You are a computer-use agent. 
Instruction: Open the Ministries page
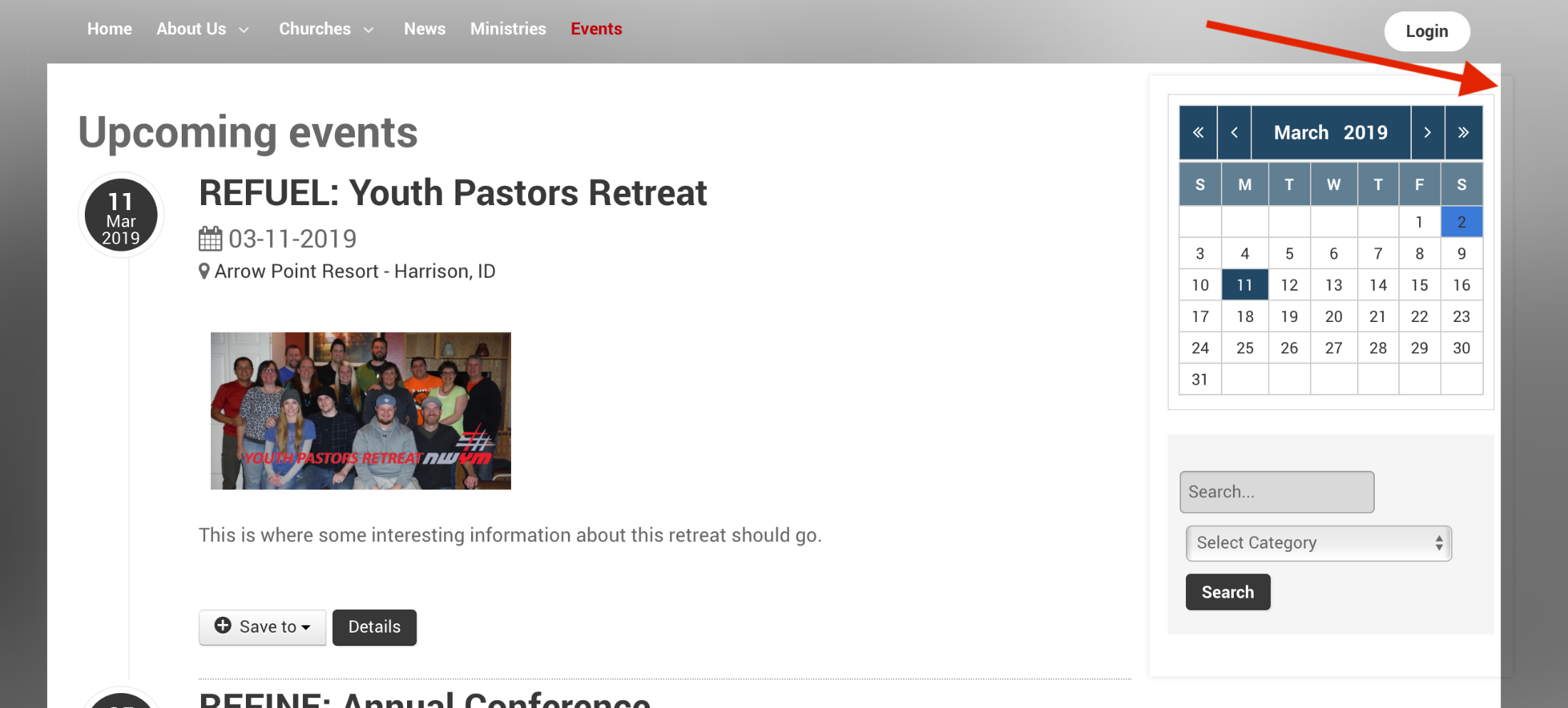(507, 29)
